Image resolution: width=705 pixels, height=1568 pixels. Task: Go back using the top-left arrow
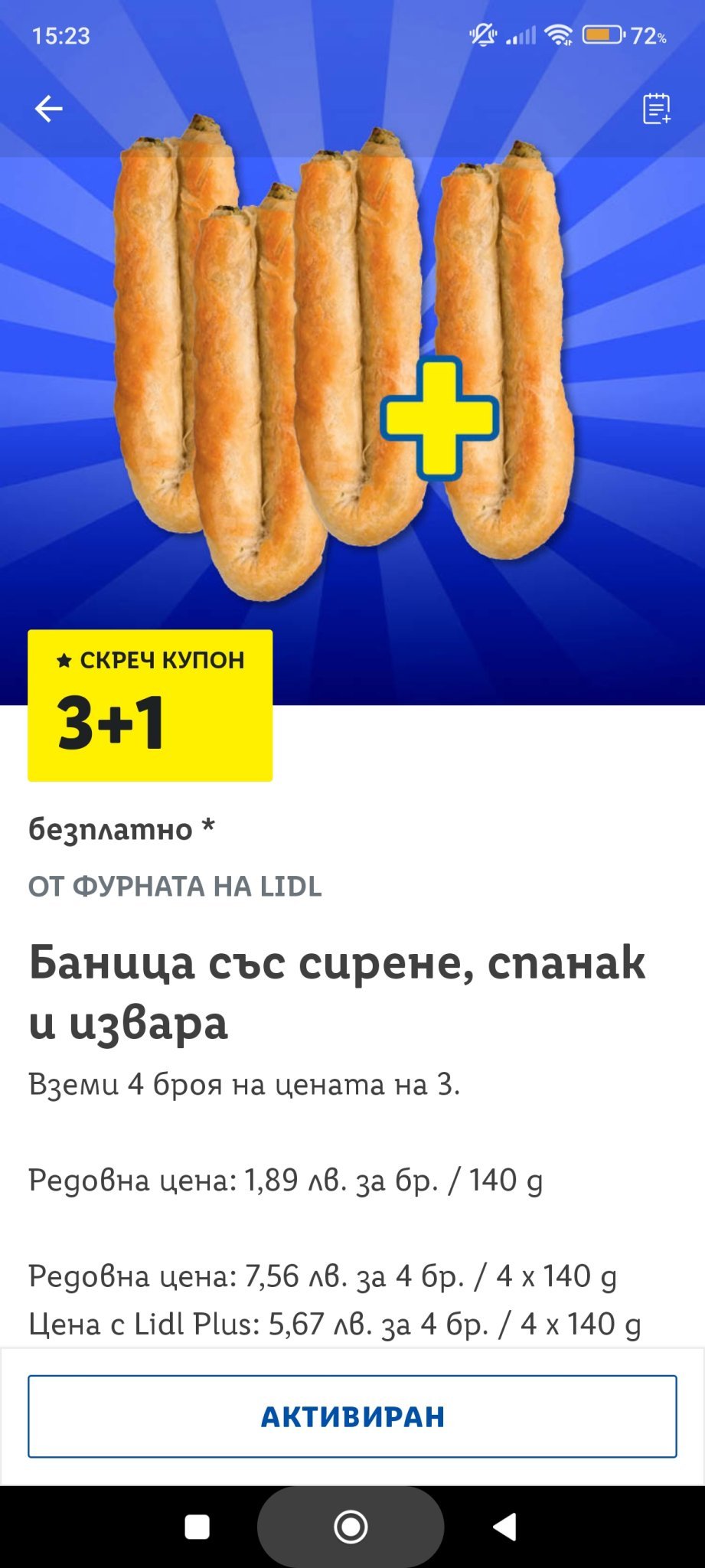pos(48,109)
